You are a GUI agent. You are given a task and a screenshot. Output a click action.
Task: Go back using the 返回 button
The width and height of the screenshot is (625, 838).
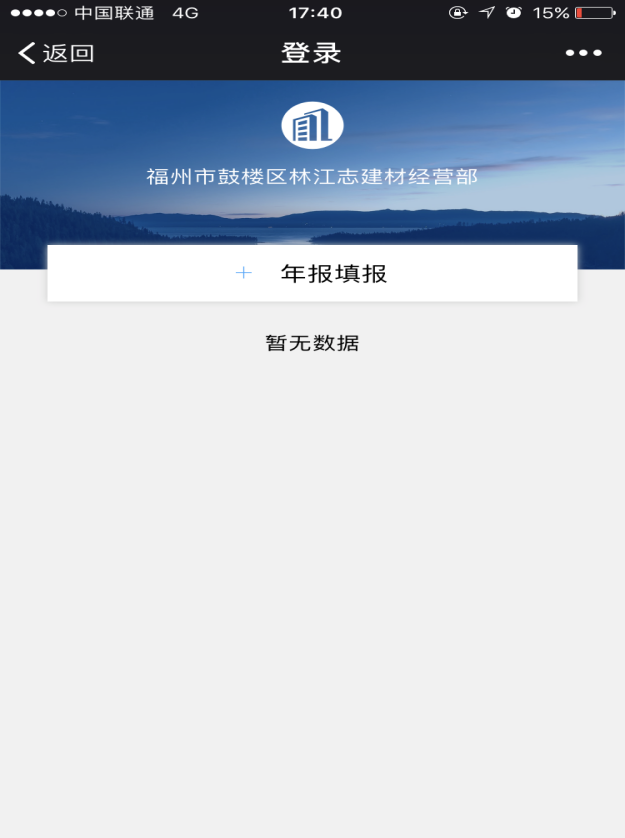[x=56, y=53]
